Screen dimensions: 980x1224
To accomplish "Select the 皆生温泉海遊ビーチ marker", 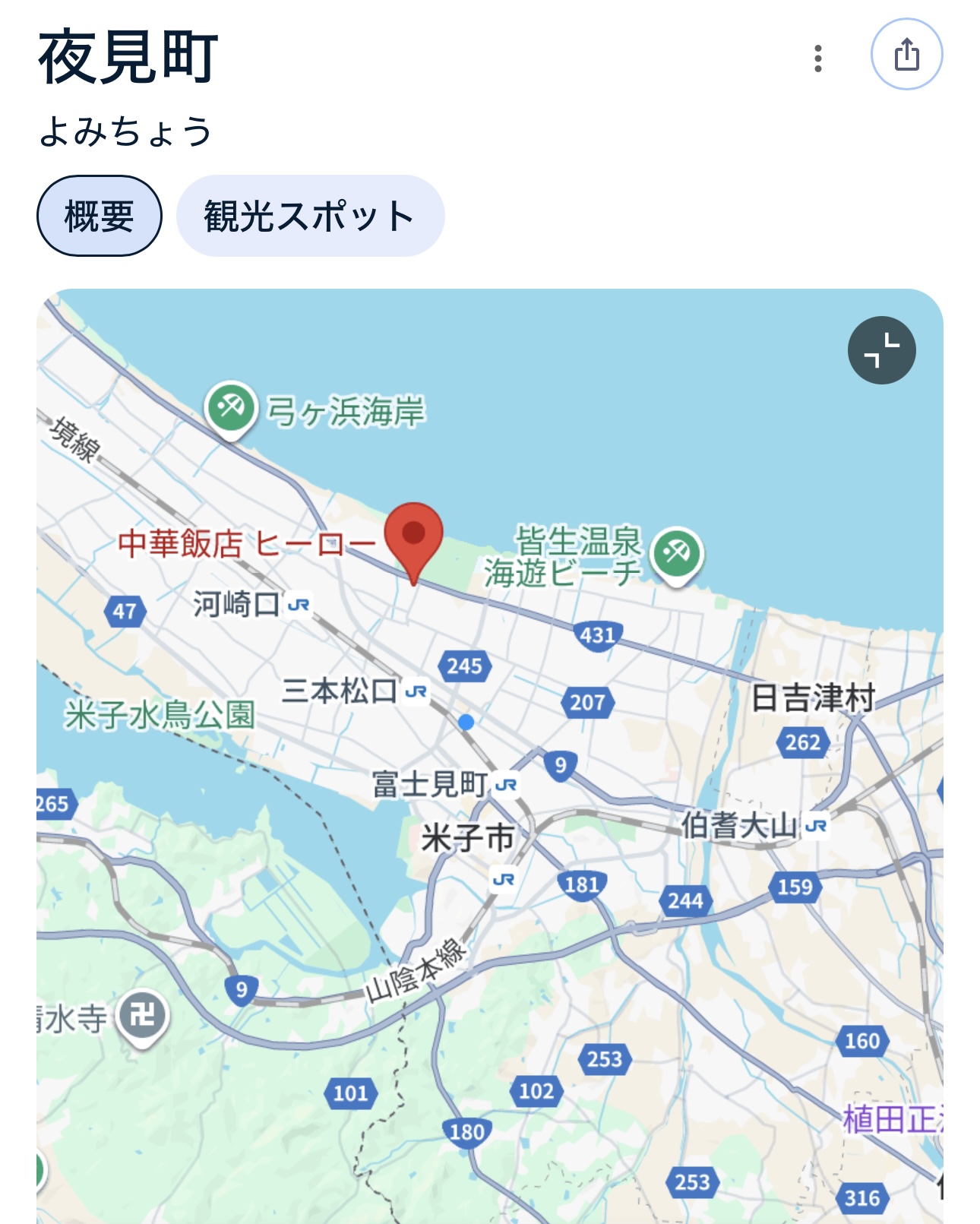I will pos(676,553).
